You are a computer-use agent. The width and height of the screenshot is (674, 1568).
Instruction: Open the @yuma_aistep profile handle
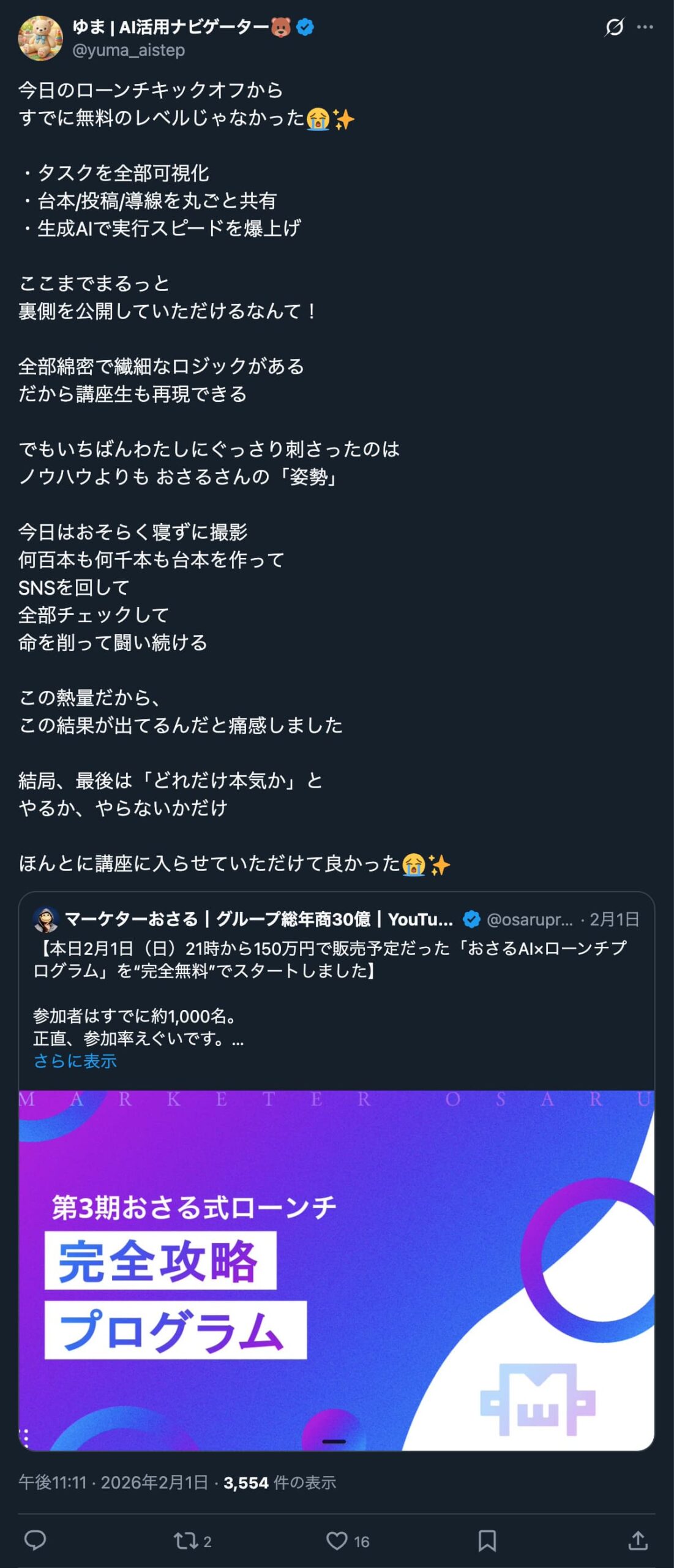(x=129, y=50)
